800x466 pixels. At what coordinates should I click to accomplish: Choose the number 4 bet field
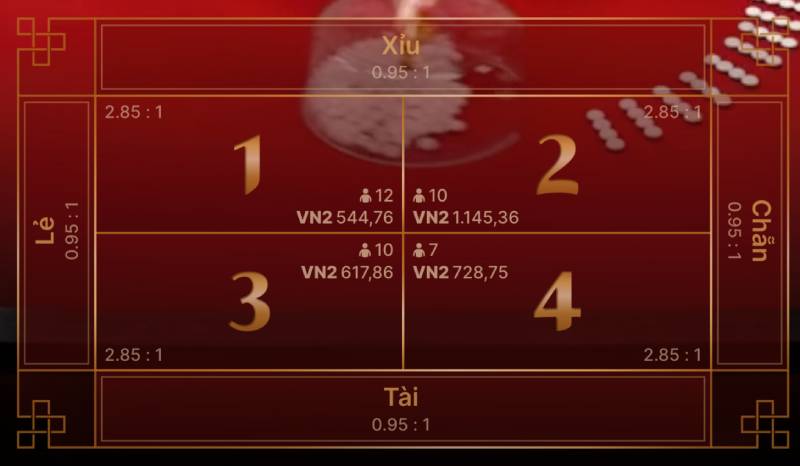click(557, 301)
